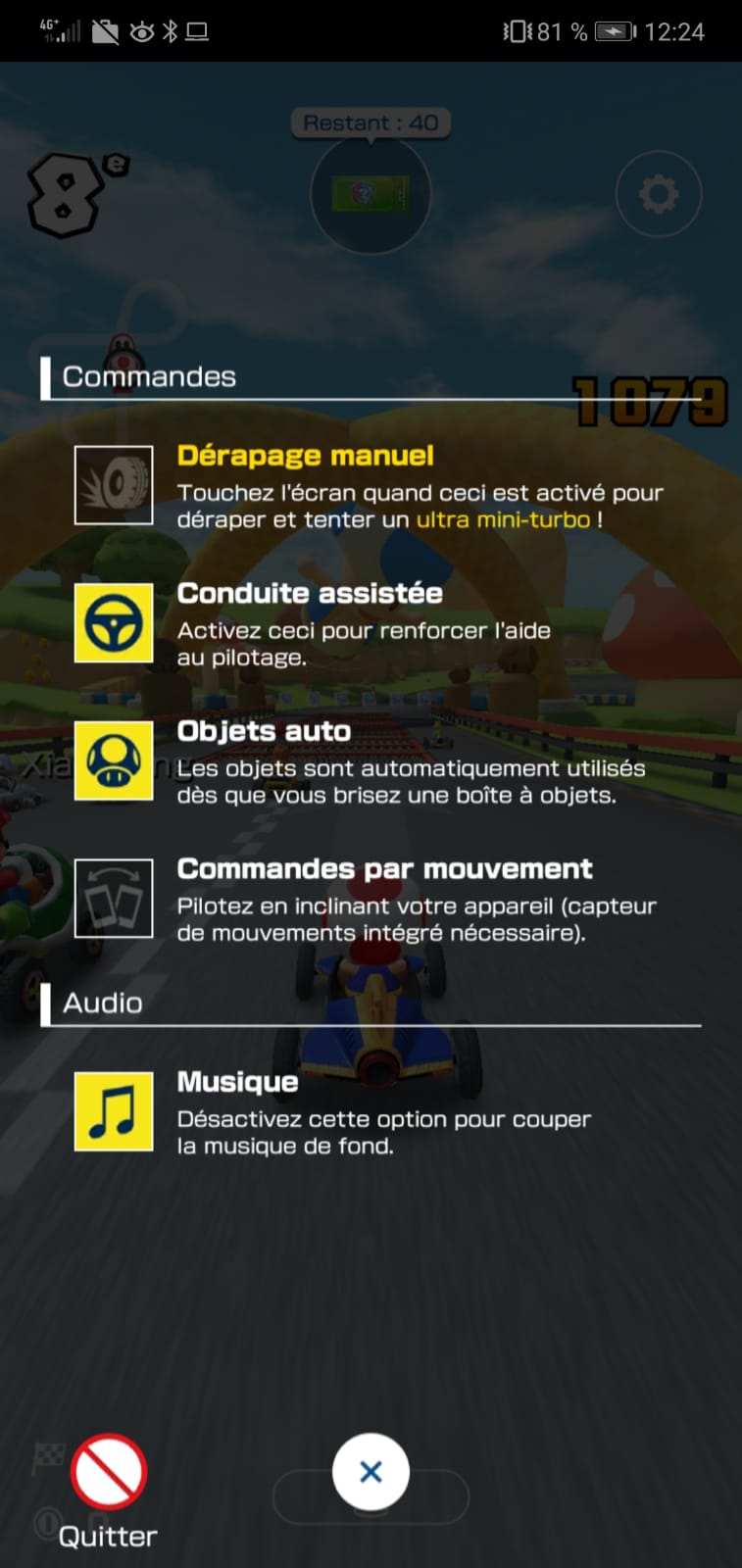This screenshot has height=1568, width=742.
Task: Turn off Objets auto
Action: click(x=114, y=760)
